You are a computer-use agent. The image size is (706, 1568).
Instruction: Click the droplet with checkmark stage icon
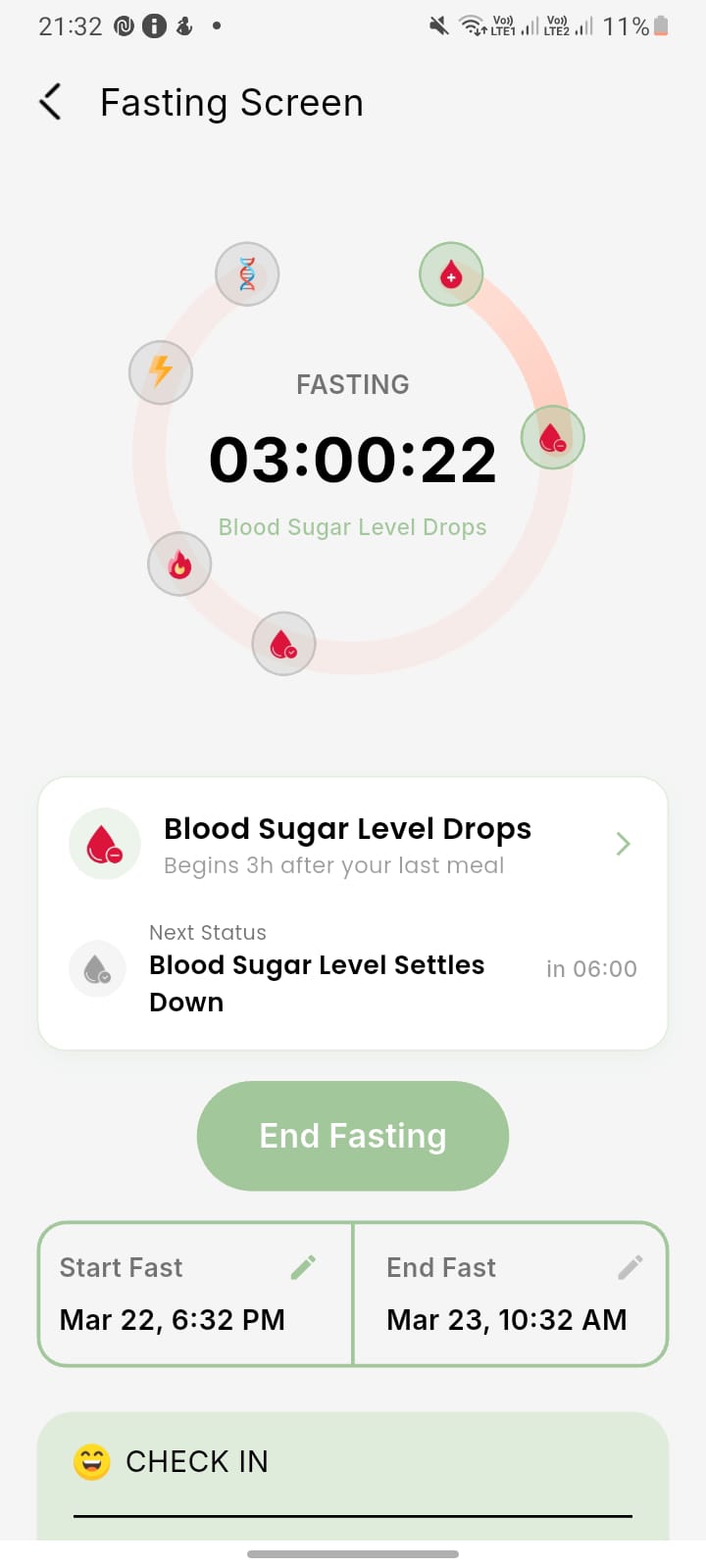(283, 644)
